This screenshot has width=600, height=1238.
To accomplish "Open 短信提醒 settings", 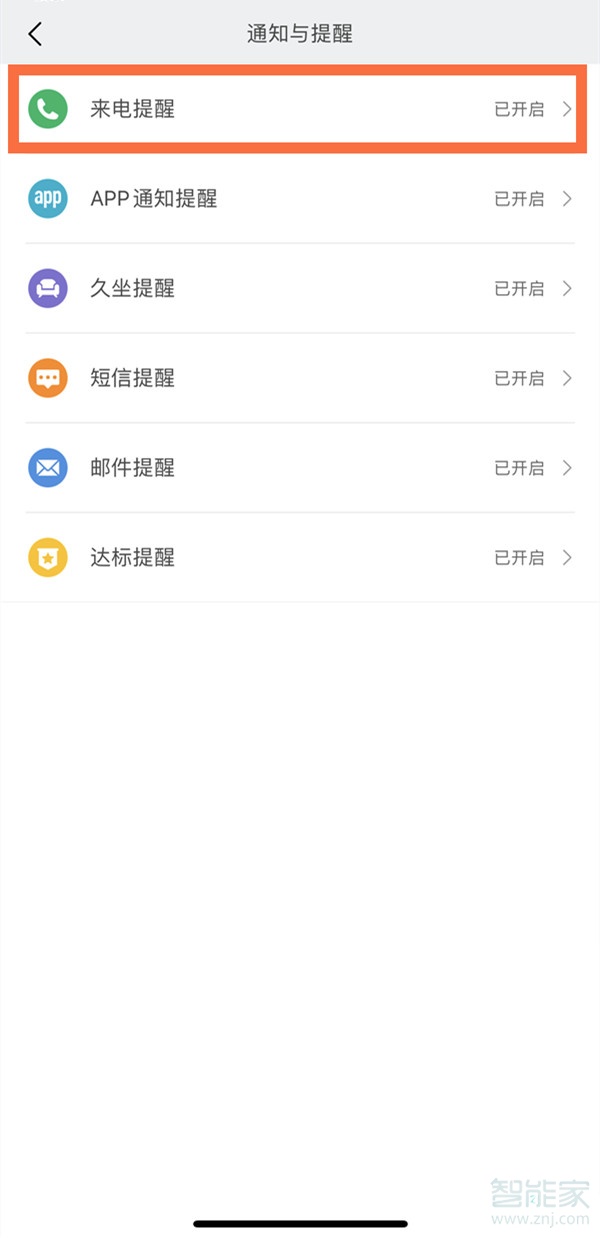I will pos(300,378).
